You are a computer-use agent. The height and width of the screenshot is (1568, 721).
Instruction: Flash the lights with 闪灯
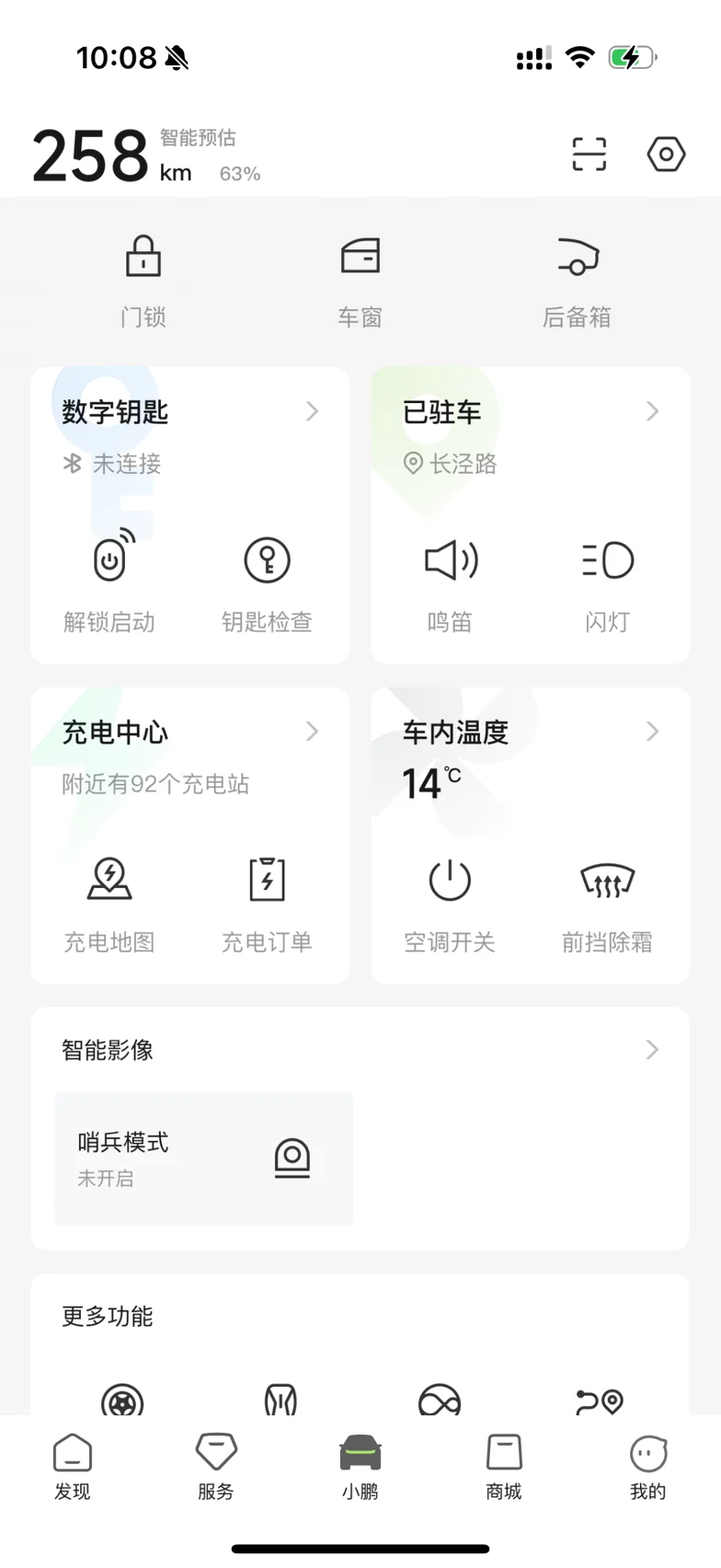607,581
